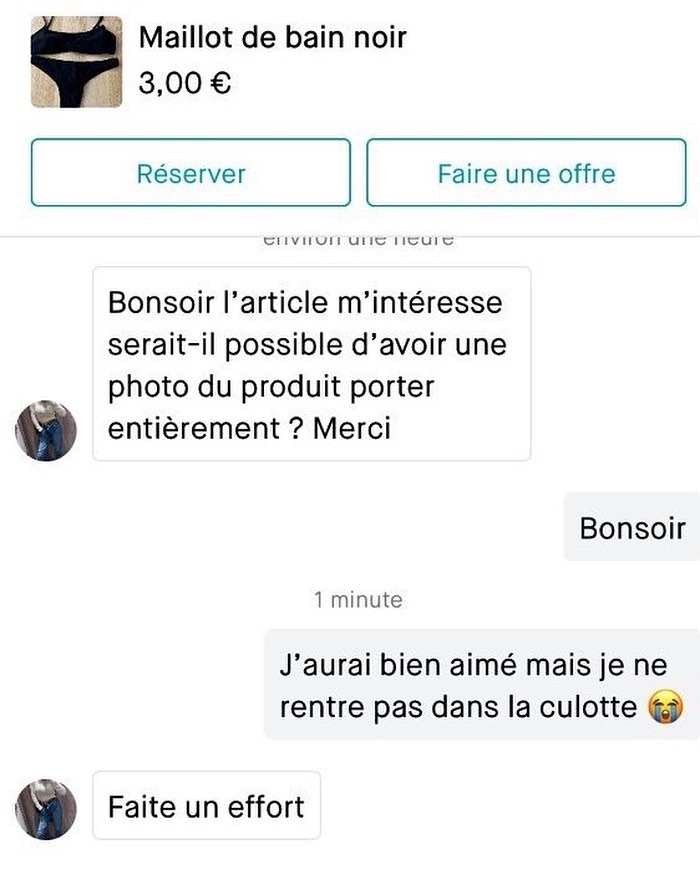View profile photo next to "Bonsoir l'article m'intéresse" message
This screenshot has height=870, width=700.
(x=46, y=431)
